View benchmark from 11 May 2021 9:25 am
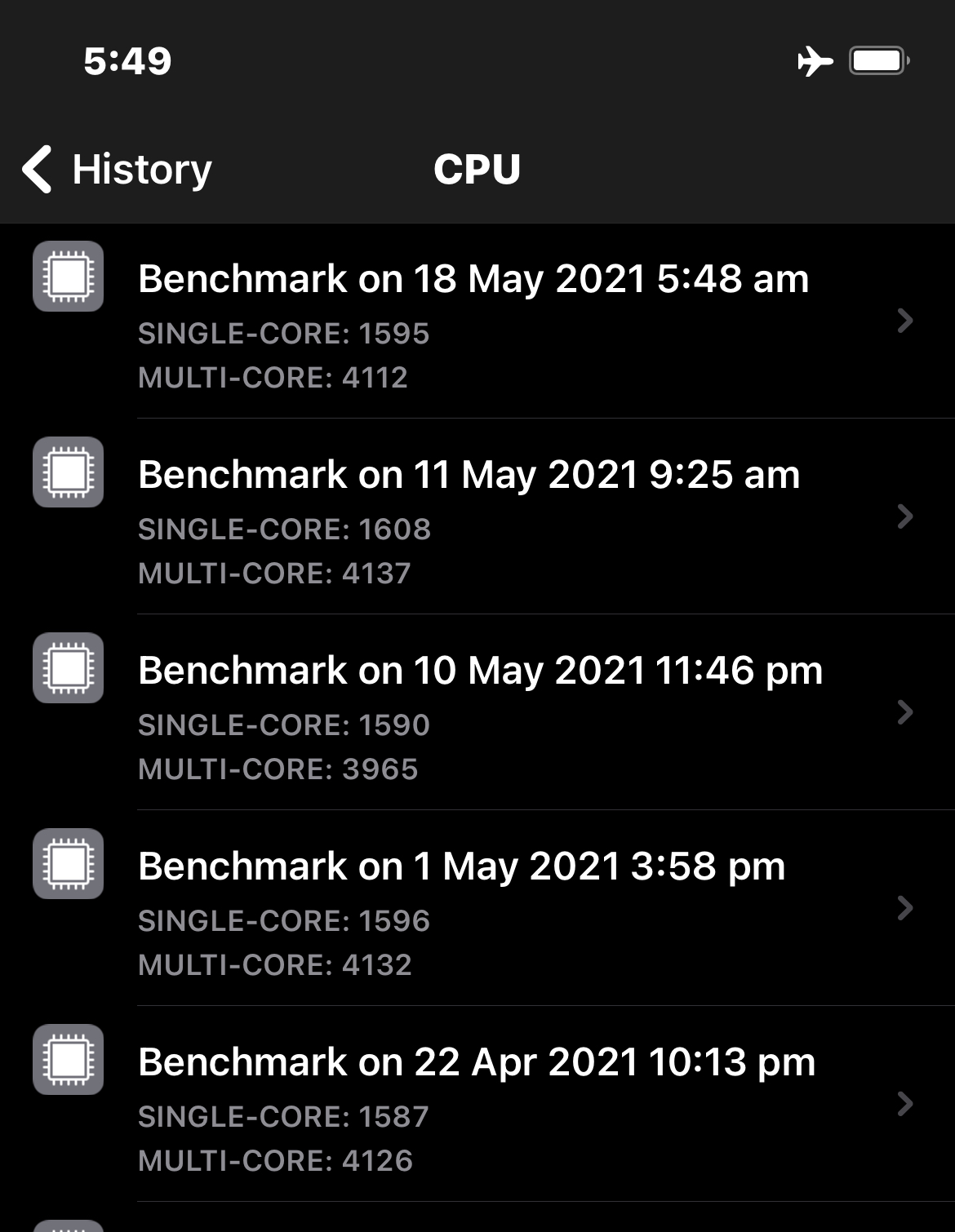The height and width of the screenshot is (1232, 955). (477, 516)
